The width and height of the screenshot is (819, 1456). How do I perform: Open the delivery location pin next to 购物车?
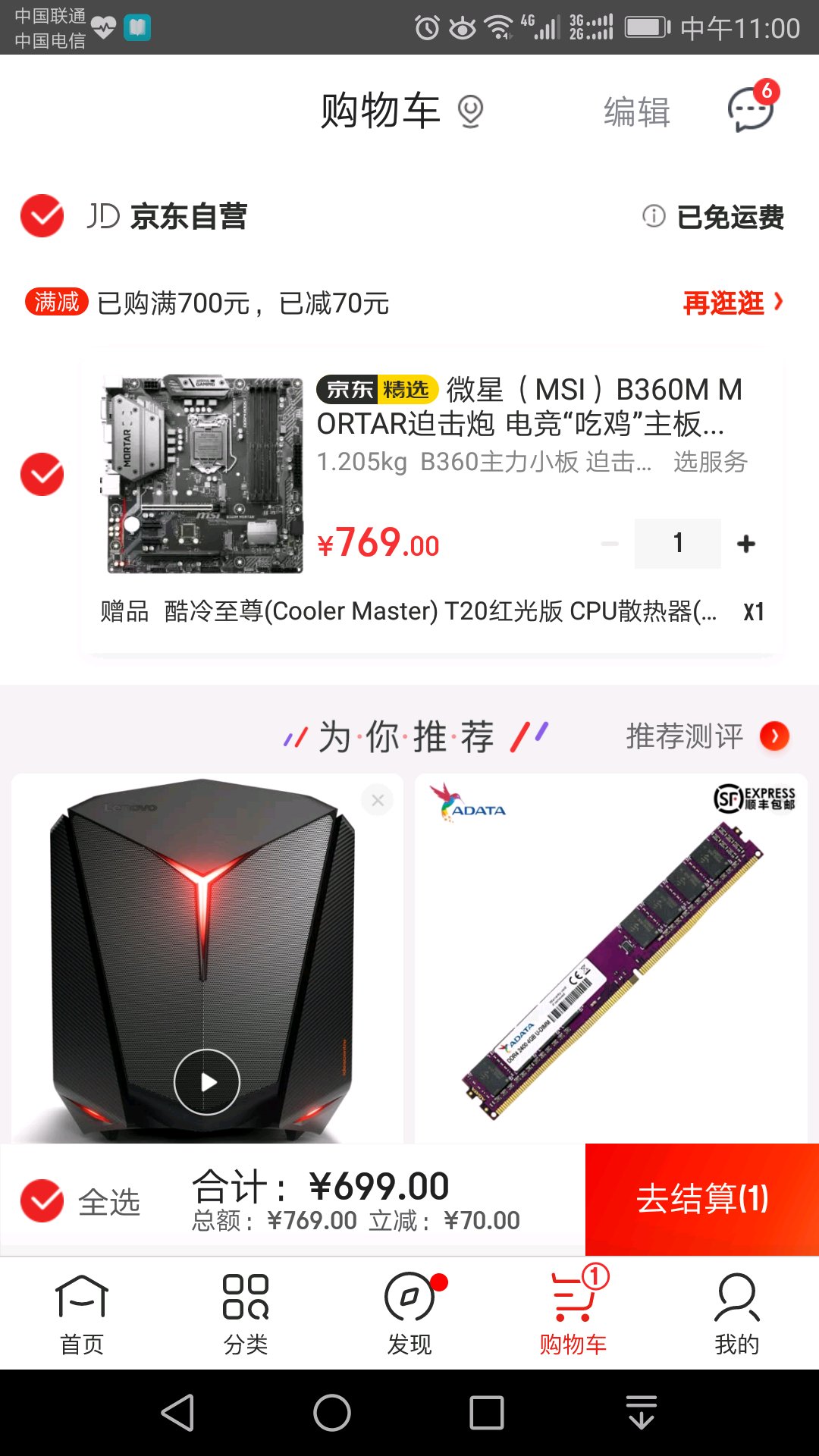[471, 111]
